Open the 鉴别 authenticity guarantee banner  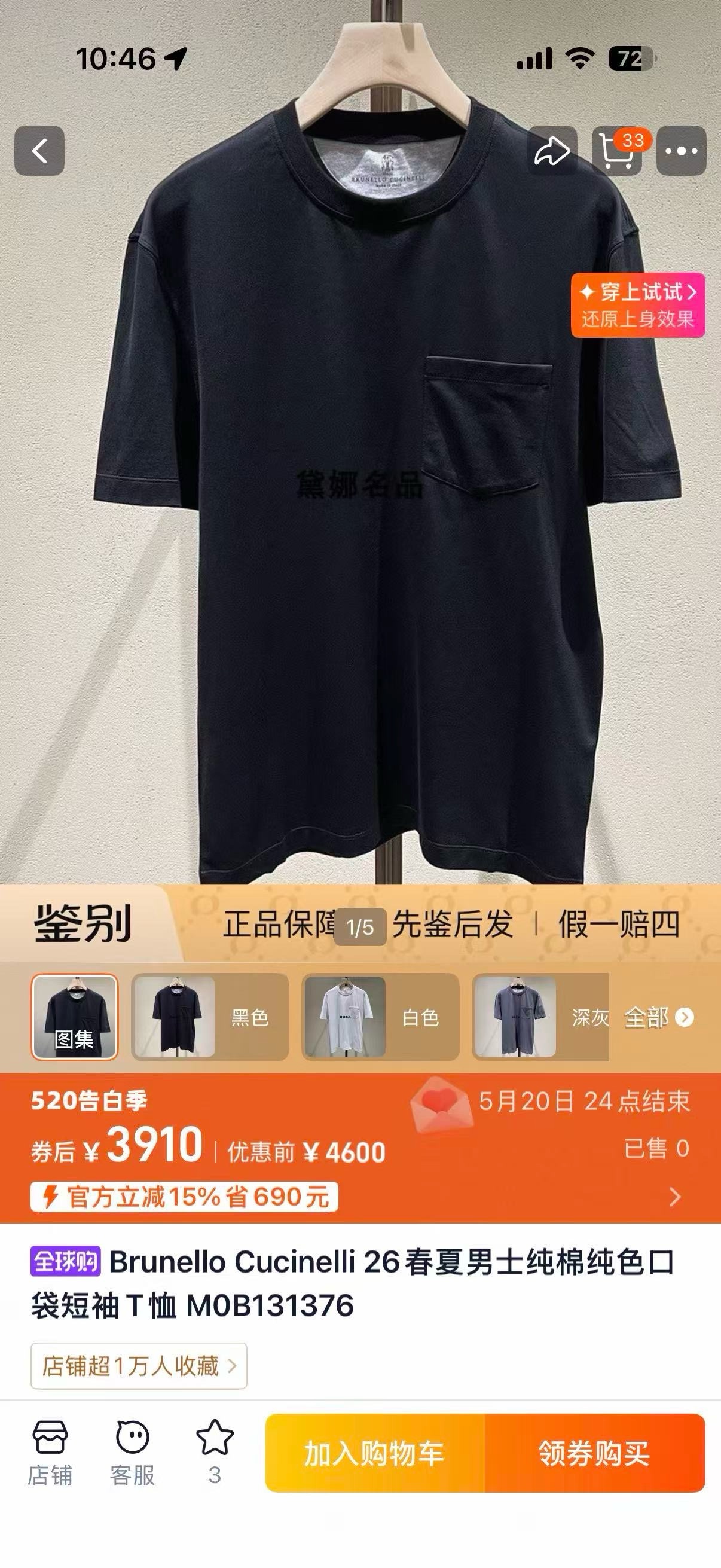(360, 923)
